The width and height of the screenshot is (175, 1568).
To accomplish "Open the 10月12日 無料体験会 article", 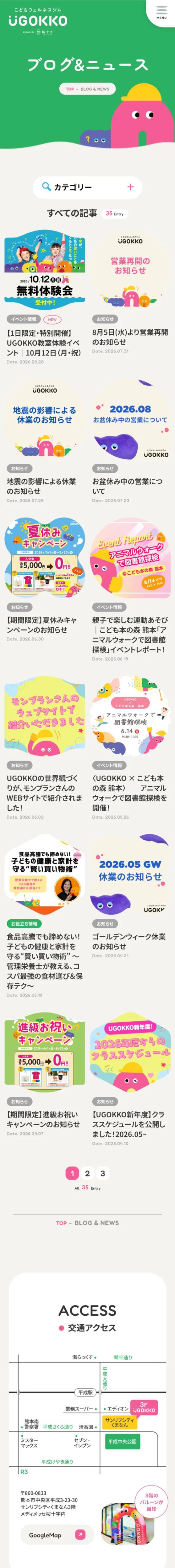I will pyautogui.click(x=45, y=297).
